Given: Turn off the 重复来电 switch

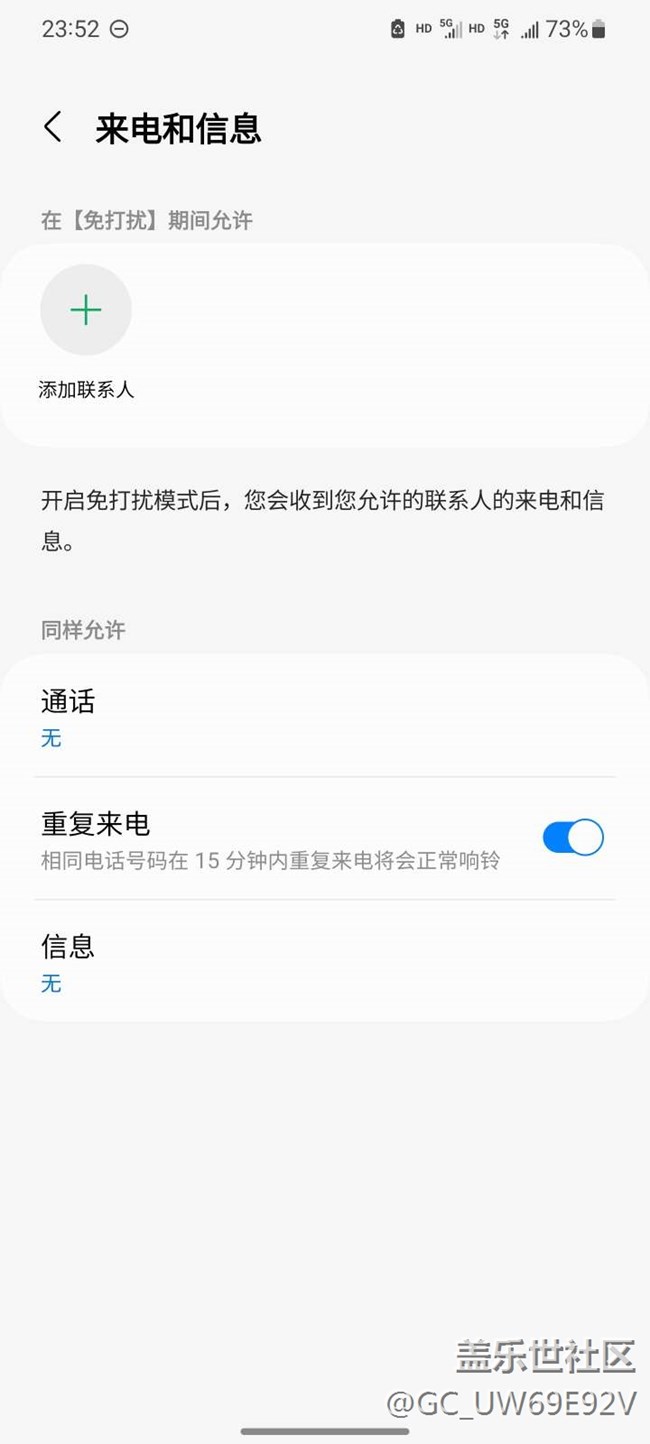Looking at the screenshot, I should coord(573,837).
